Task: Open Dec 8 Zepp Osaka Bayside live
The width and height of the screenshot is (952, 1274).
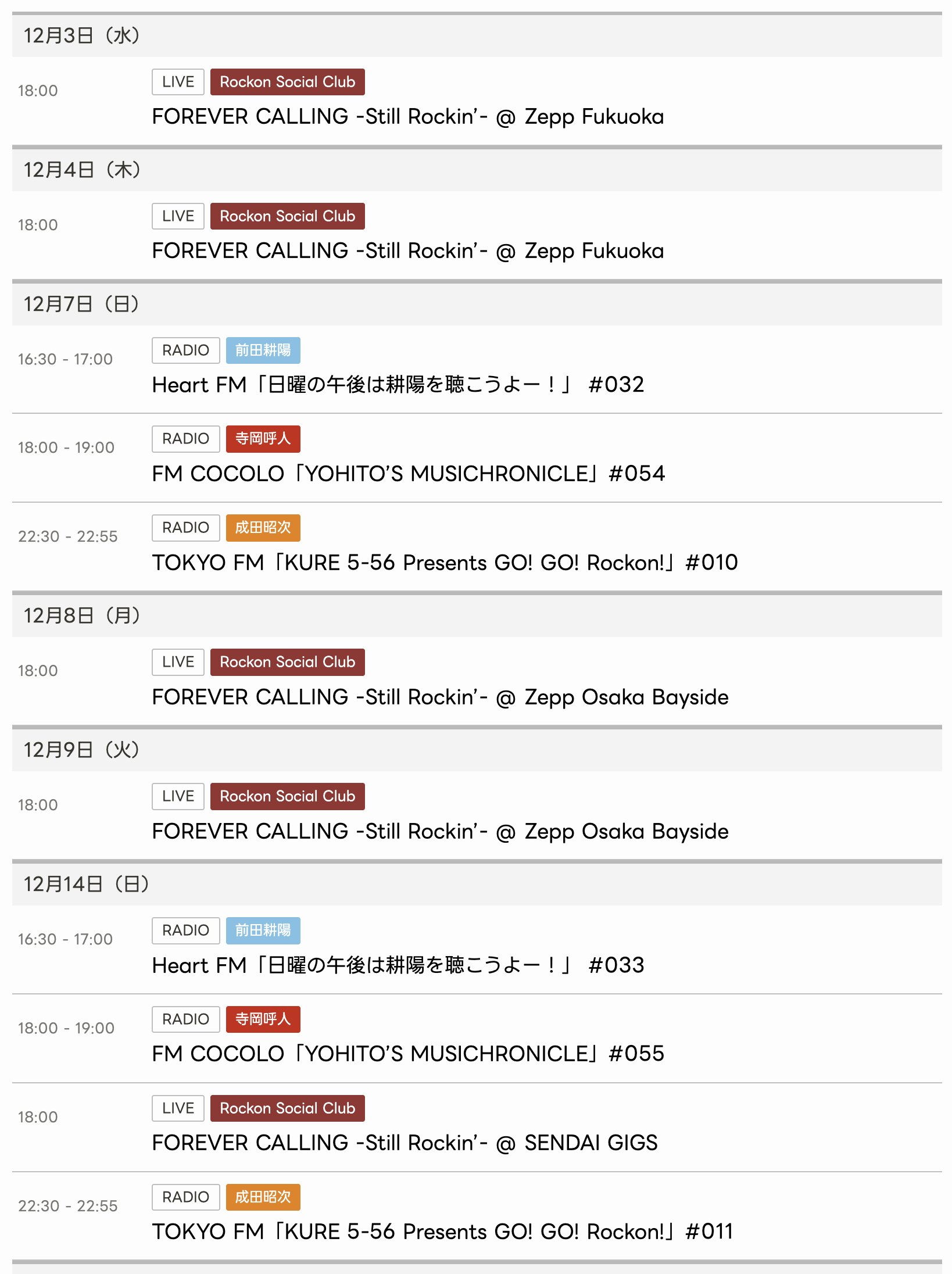Action: (440, 697)
